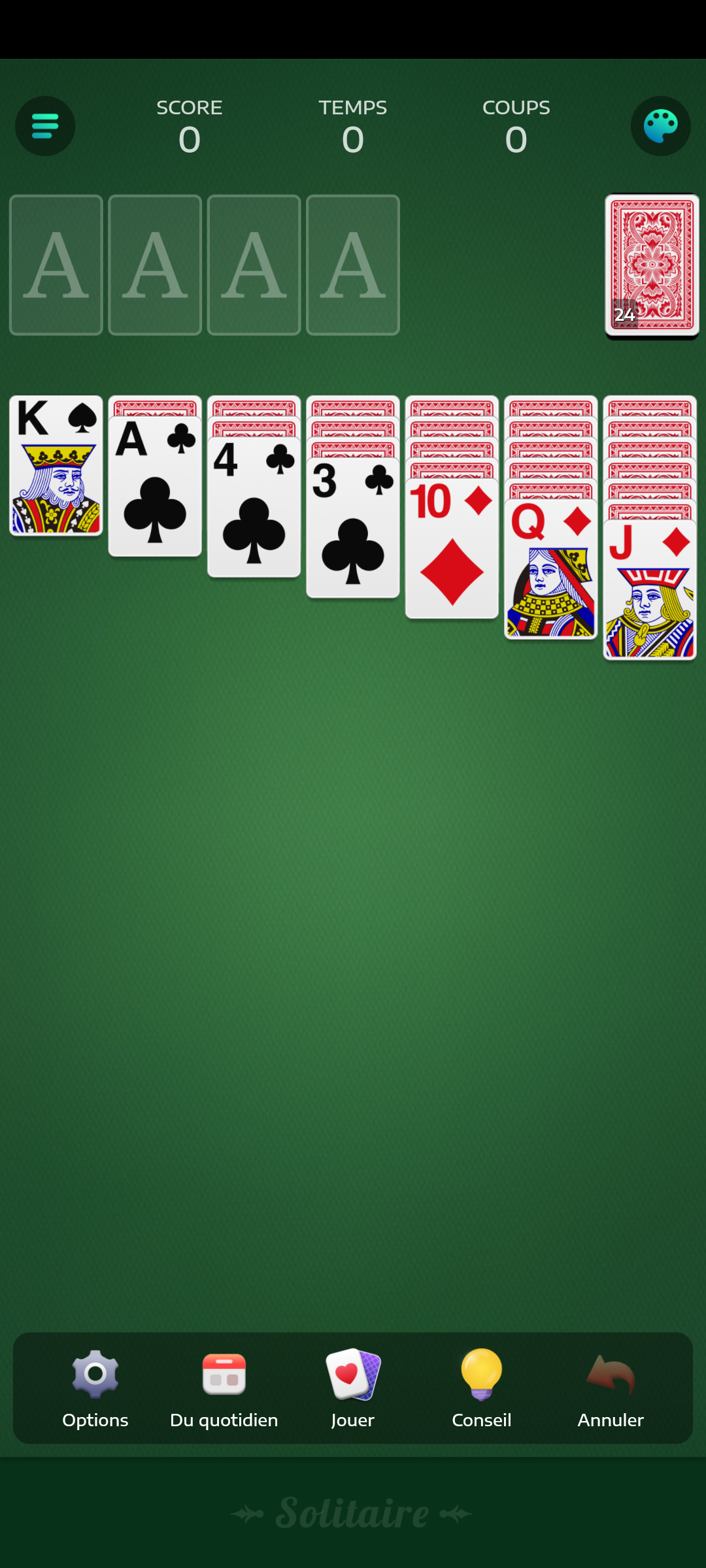This screenshot has height=1568, width=706.
Task: Open the Du quotidien daily challenge
Action: pos(224,1388)
